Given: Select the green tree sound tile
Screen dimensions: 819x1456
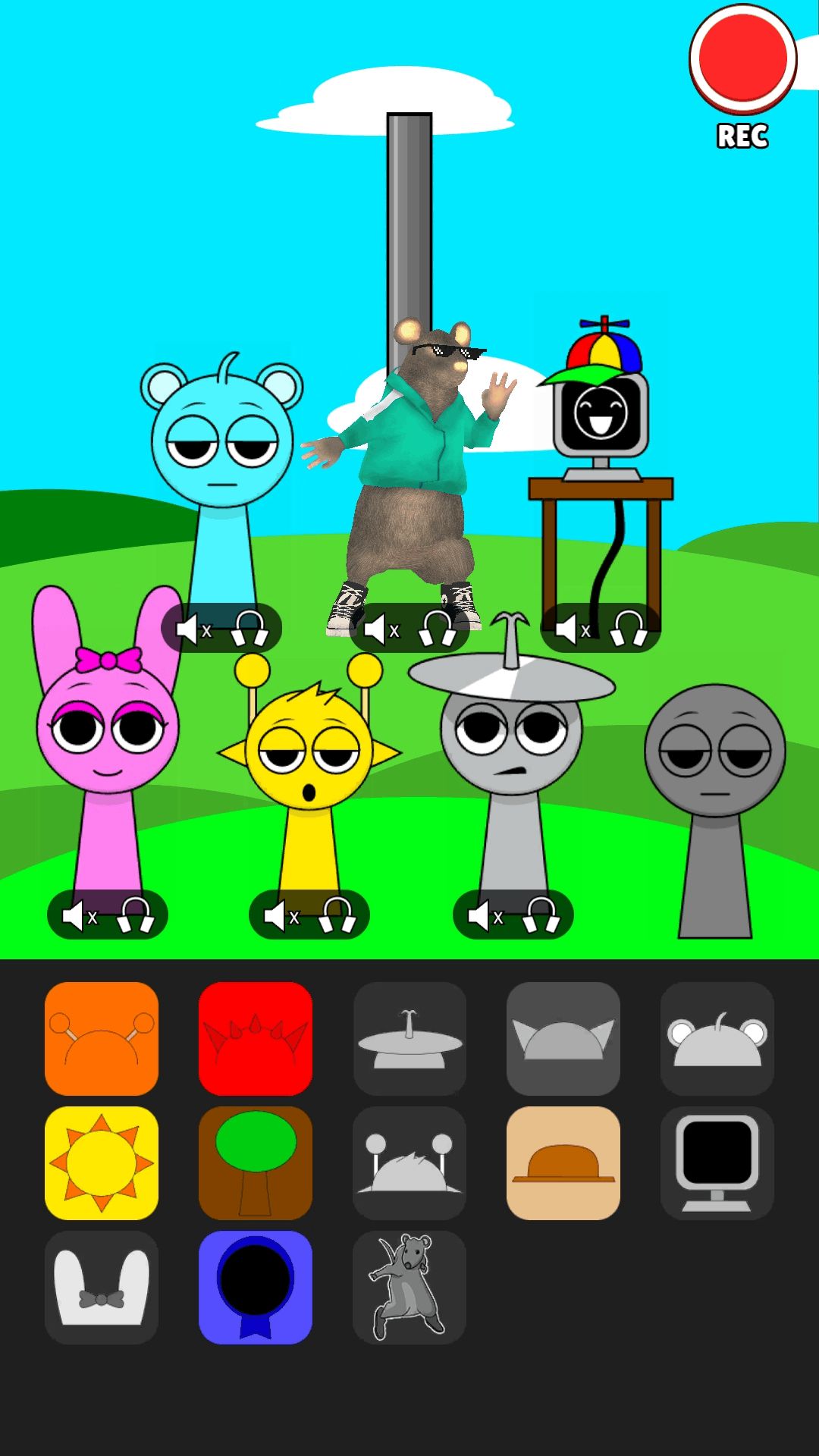Looking at the screenshot, I should 256,1163.
